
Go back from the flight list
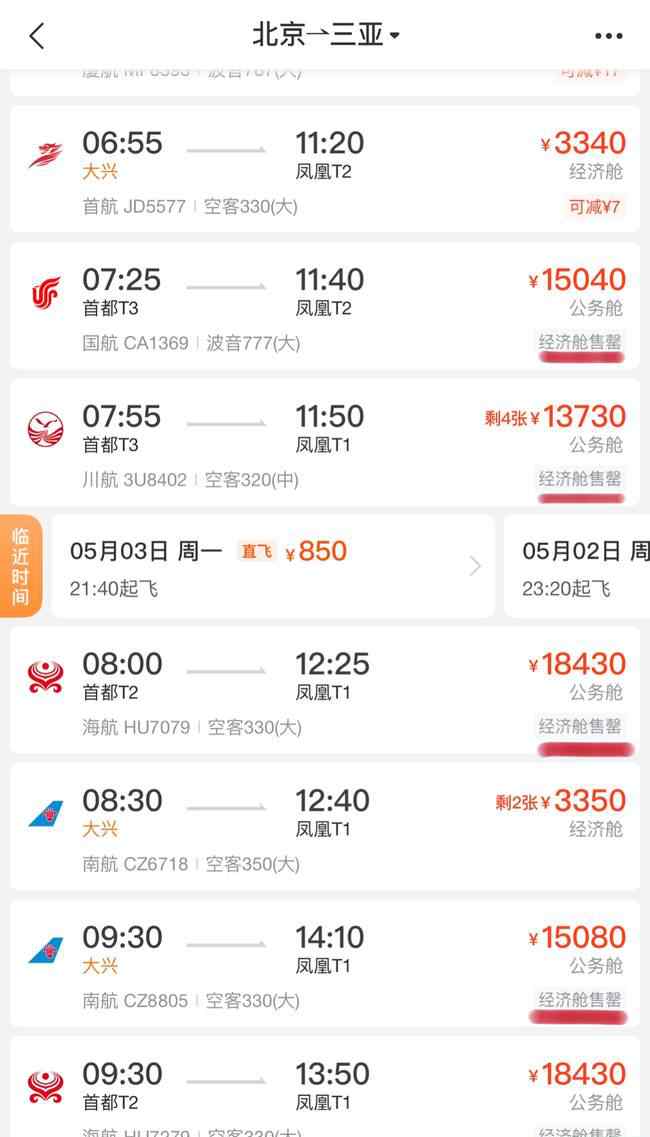point(37,36)
